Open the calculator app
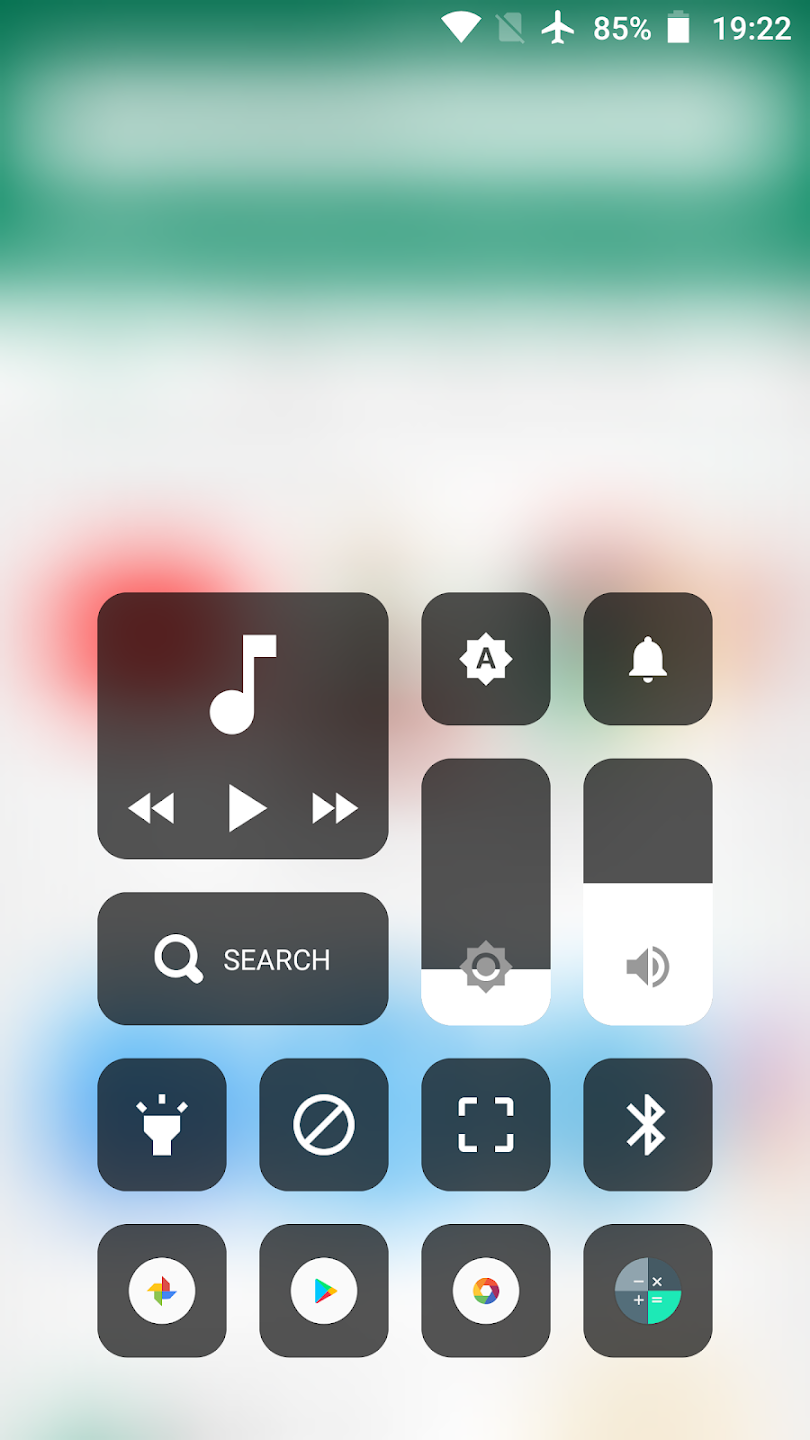Image resolution: width=810 pixels, height=1440 pixels. pos(647,1290)
